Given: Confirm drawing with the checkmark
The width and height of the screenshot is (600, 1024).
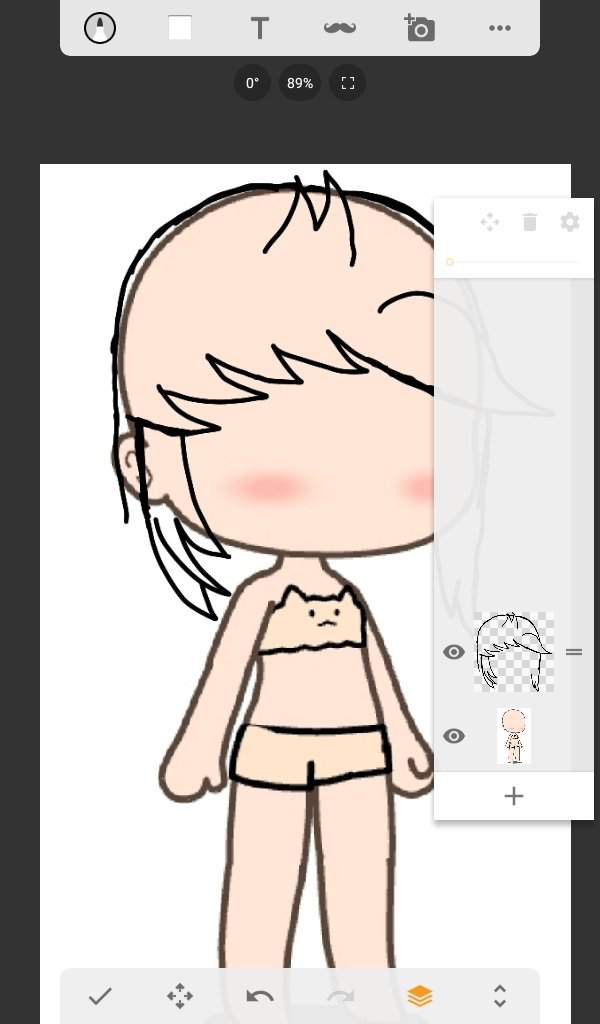Looking at the screenshot, I should (100, 996).
